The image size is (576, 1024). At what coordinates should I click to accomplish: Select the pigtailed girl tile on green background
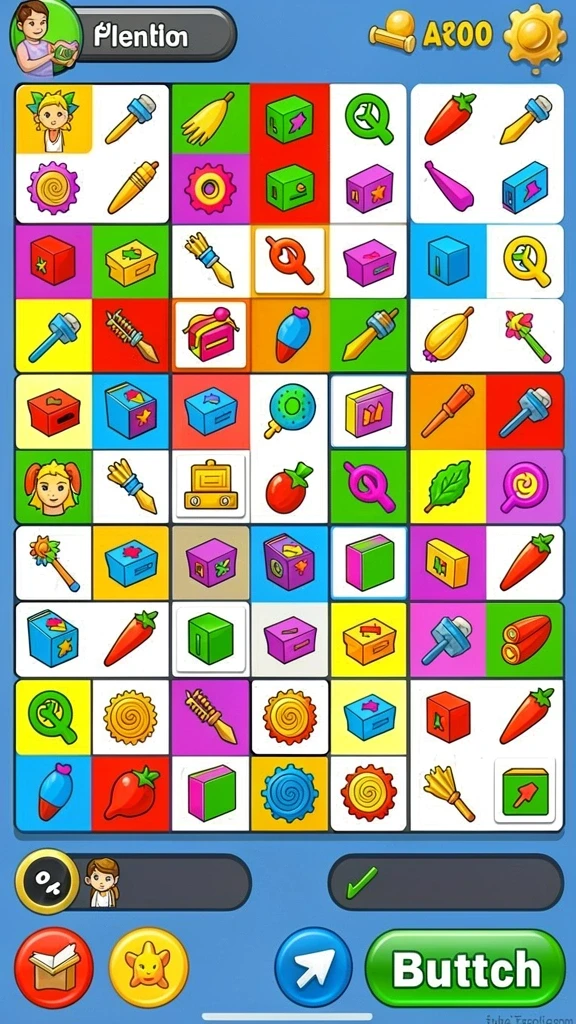[54, 487]
